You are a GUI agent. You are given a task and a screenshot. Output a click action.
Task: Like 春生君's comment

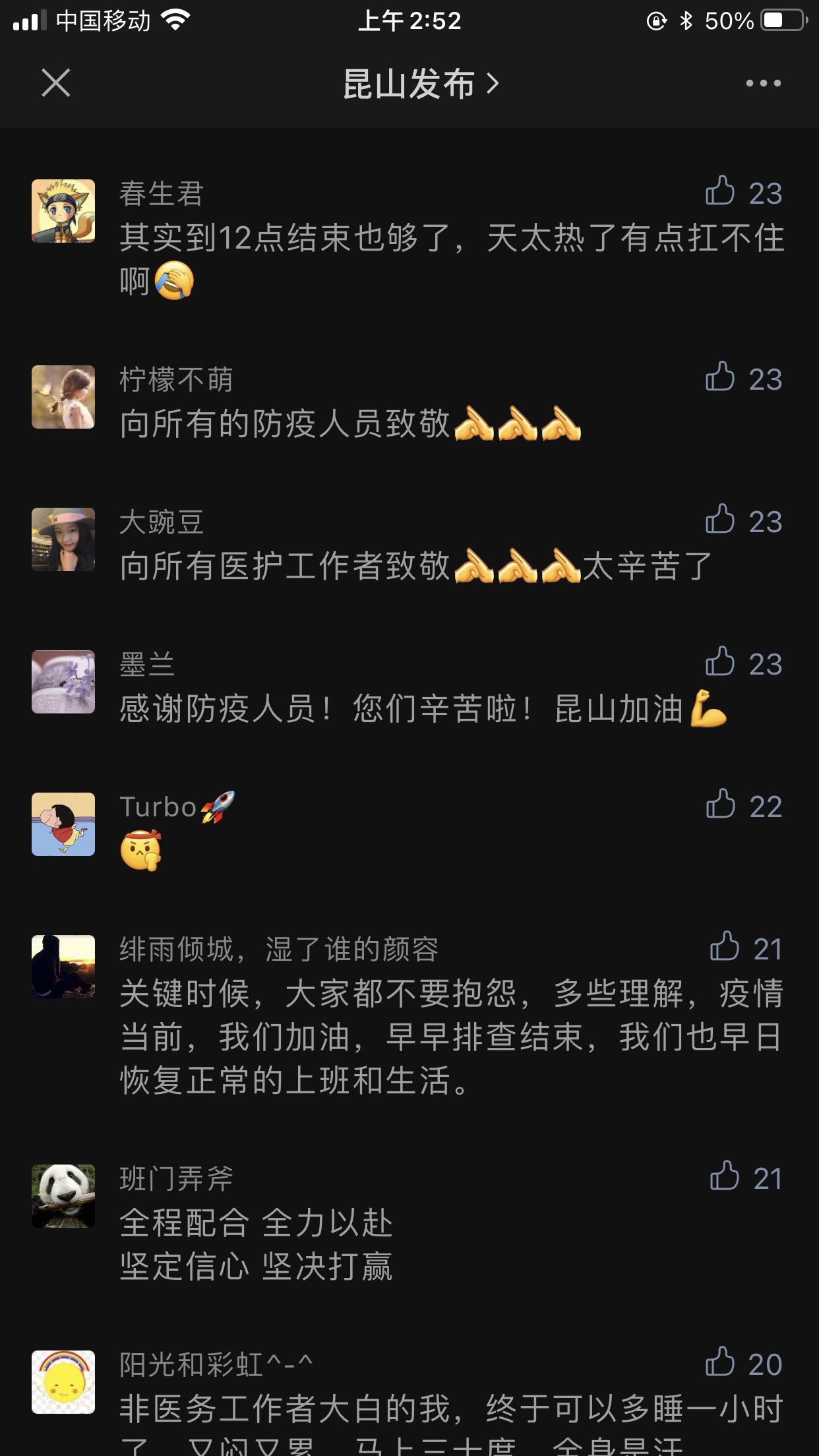click(x=720, y=192)
